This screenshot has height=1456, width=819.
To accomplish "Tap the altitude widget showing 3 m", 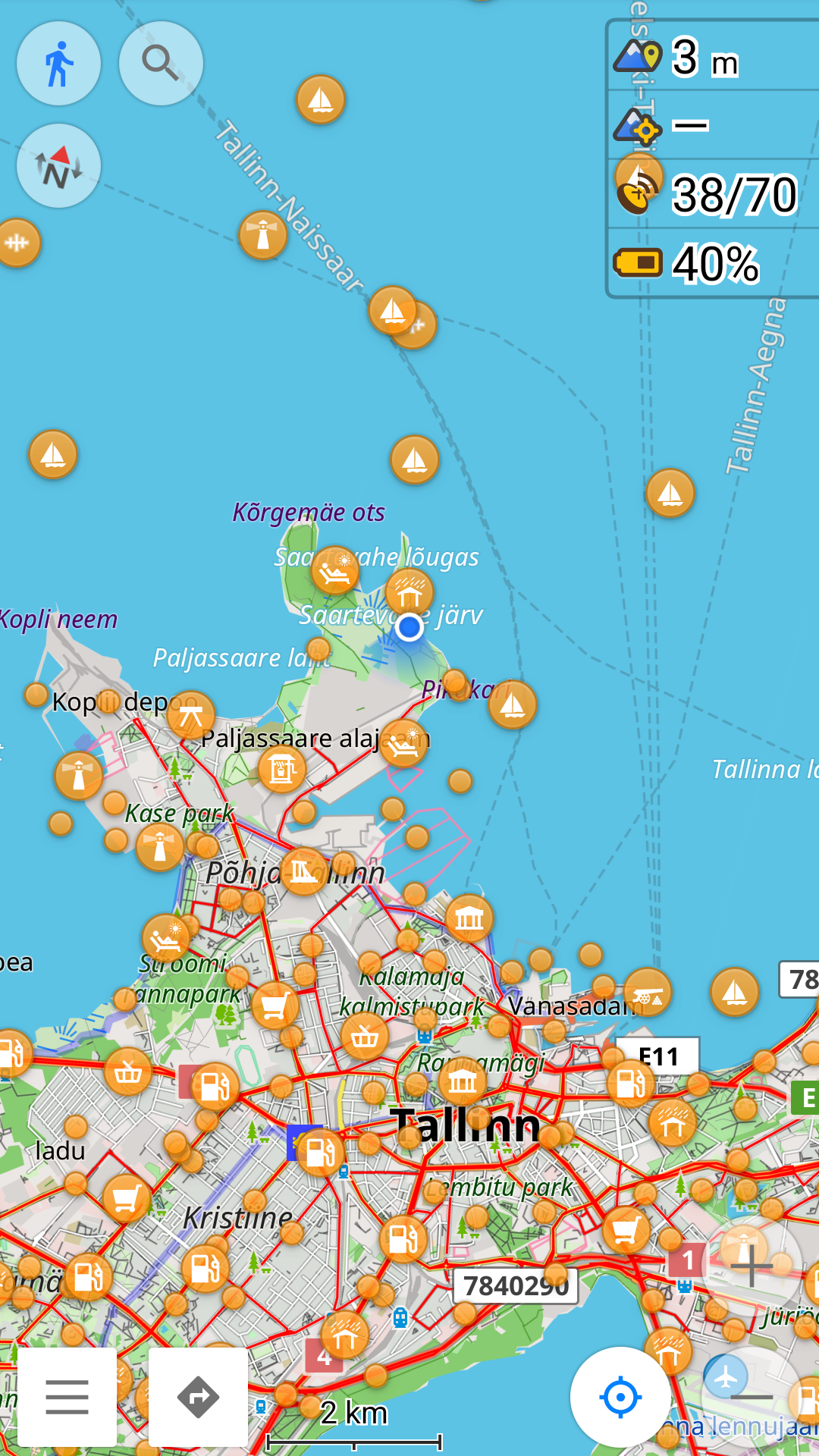I will (713, 58).
